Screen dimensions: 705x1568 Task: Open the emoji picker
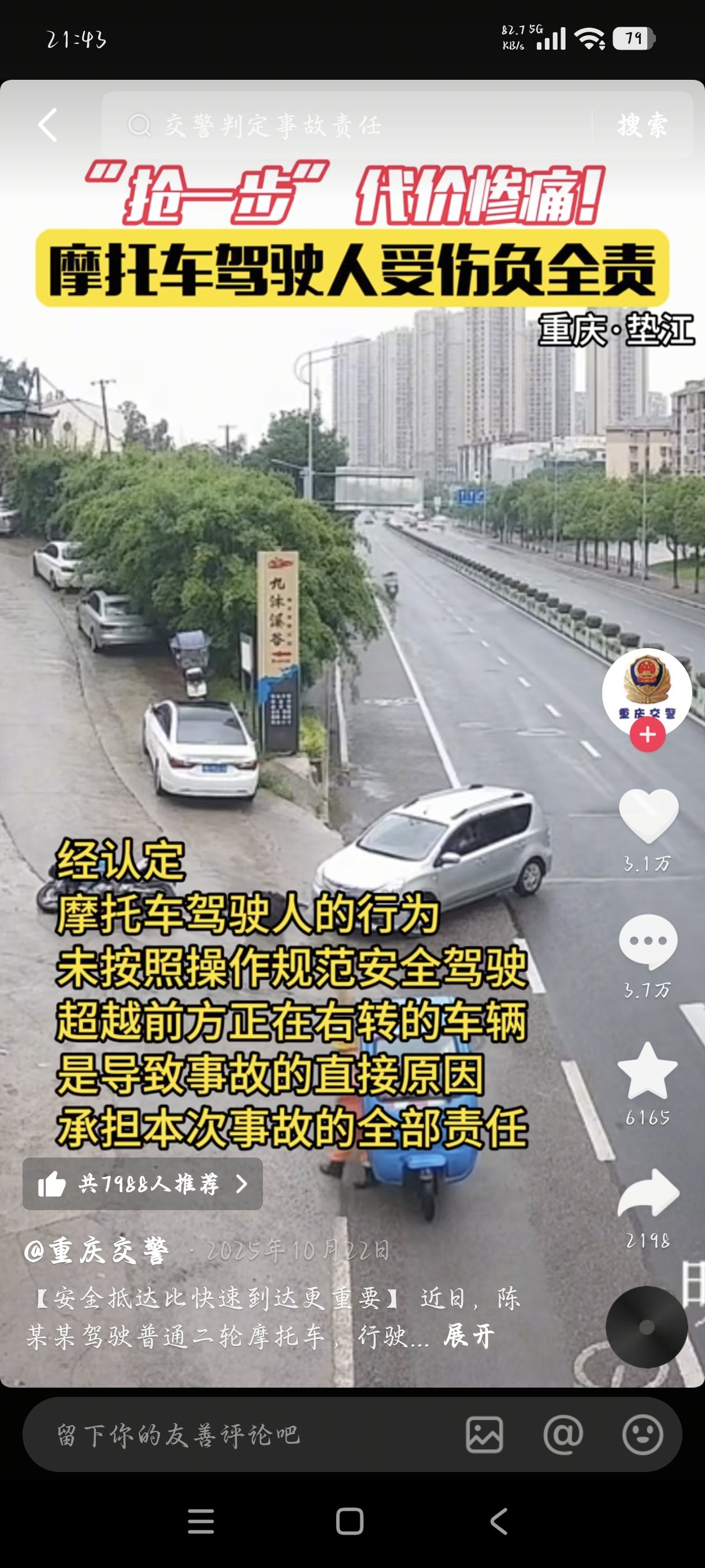point(643,1434)
